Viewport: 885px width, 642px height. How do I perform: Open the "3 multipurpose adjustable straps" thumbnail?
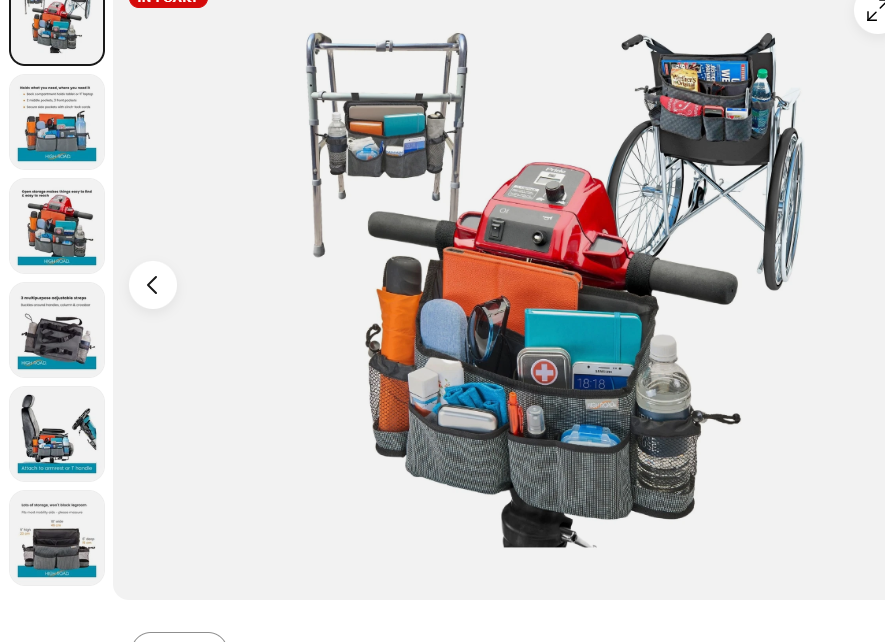pyautogui.click(x=57, y=330)
